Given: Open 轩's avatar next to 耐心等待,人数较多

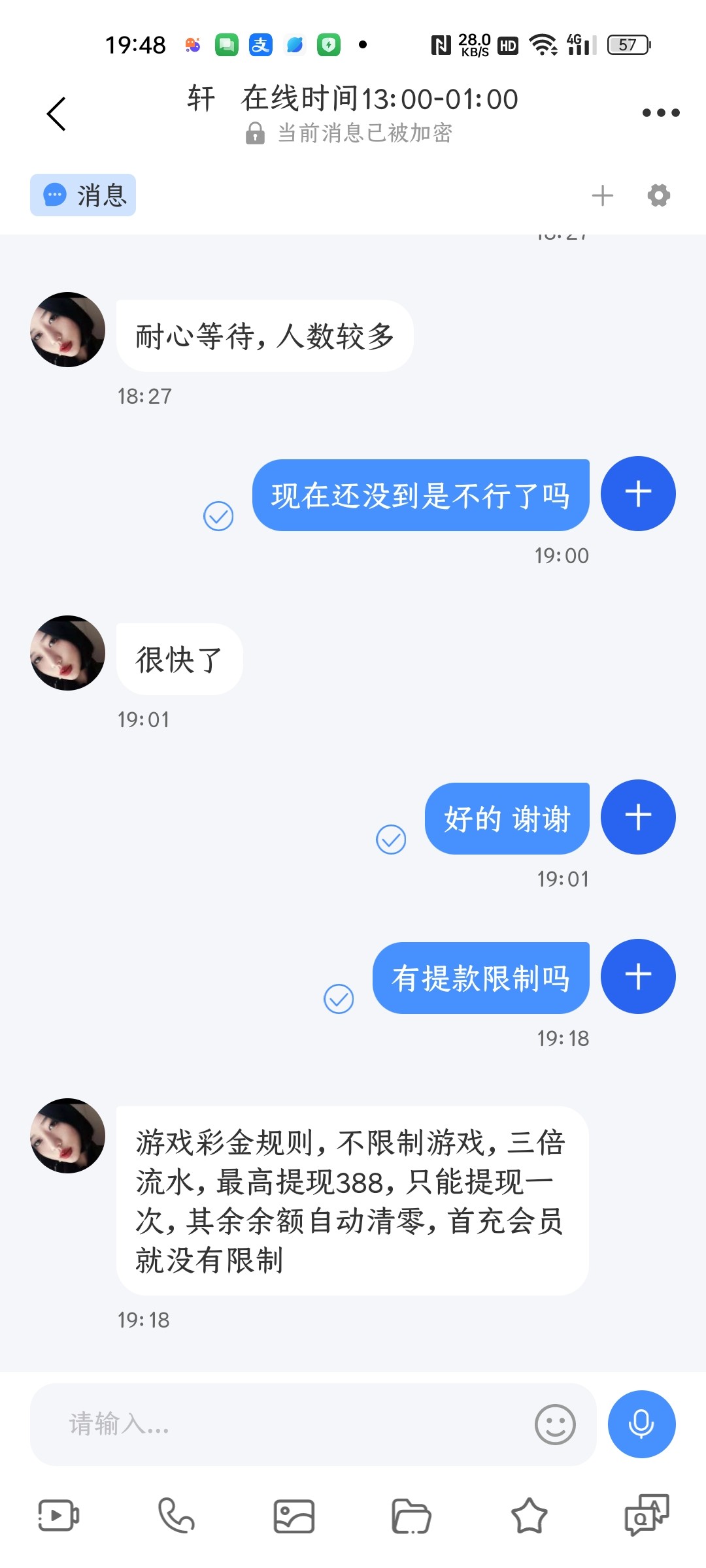Looking at the screenshot, I should click(68, 329).
